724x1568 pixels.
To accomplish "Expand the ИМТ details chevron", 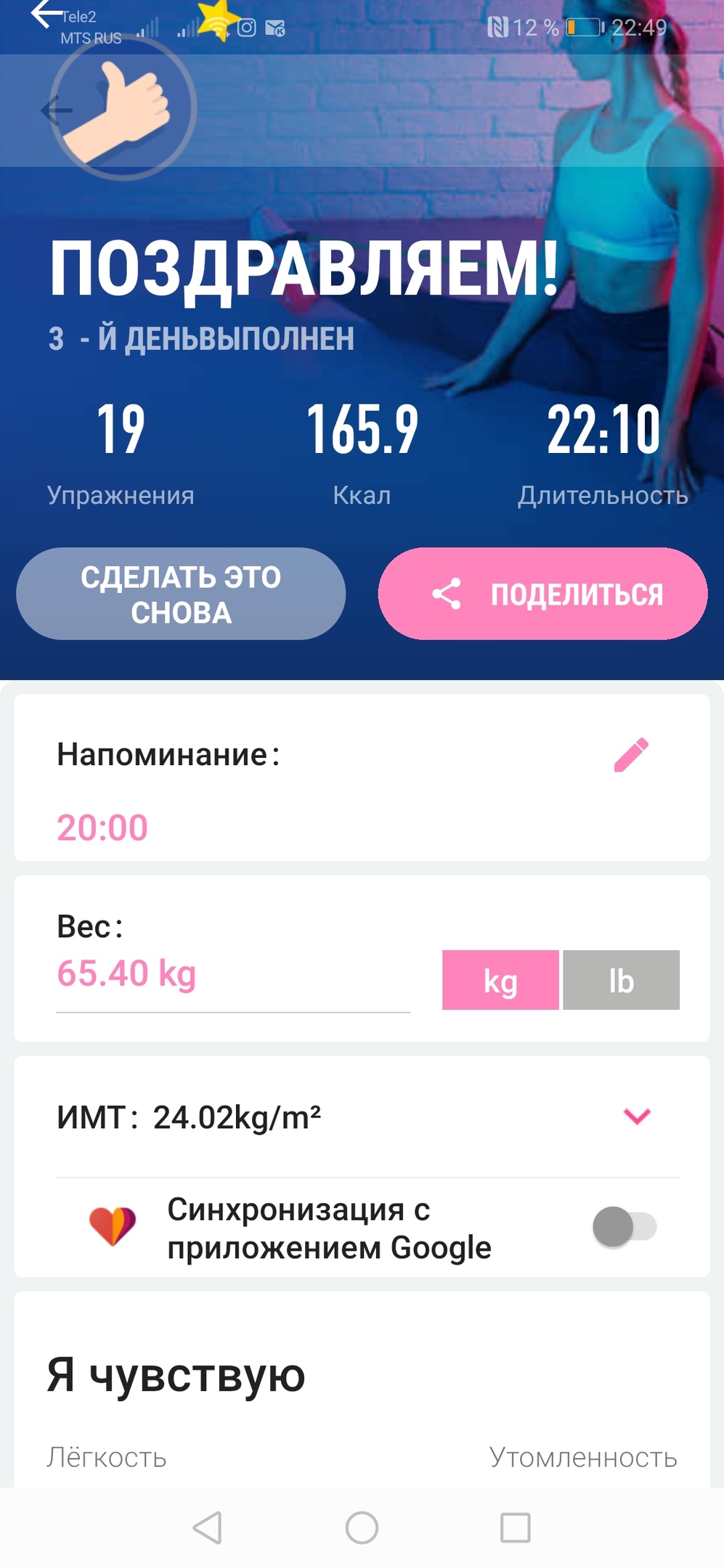I will [x=637, y=1116].
